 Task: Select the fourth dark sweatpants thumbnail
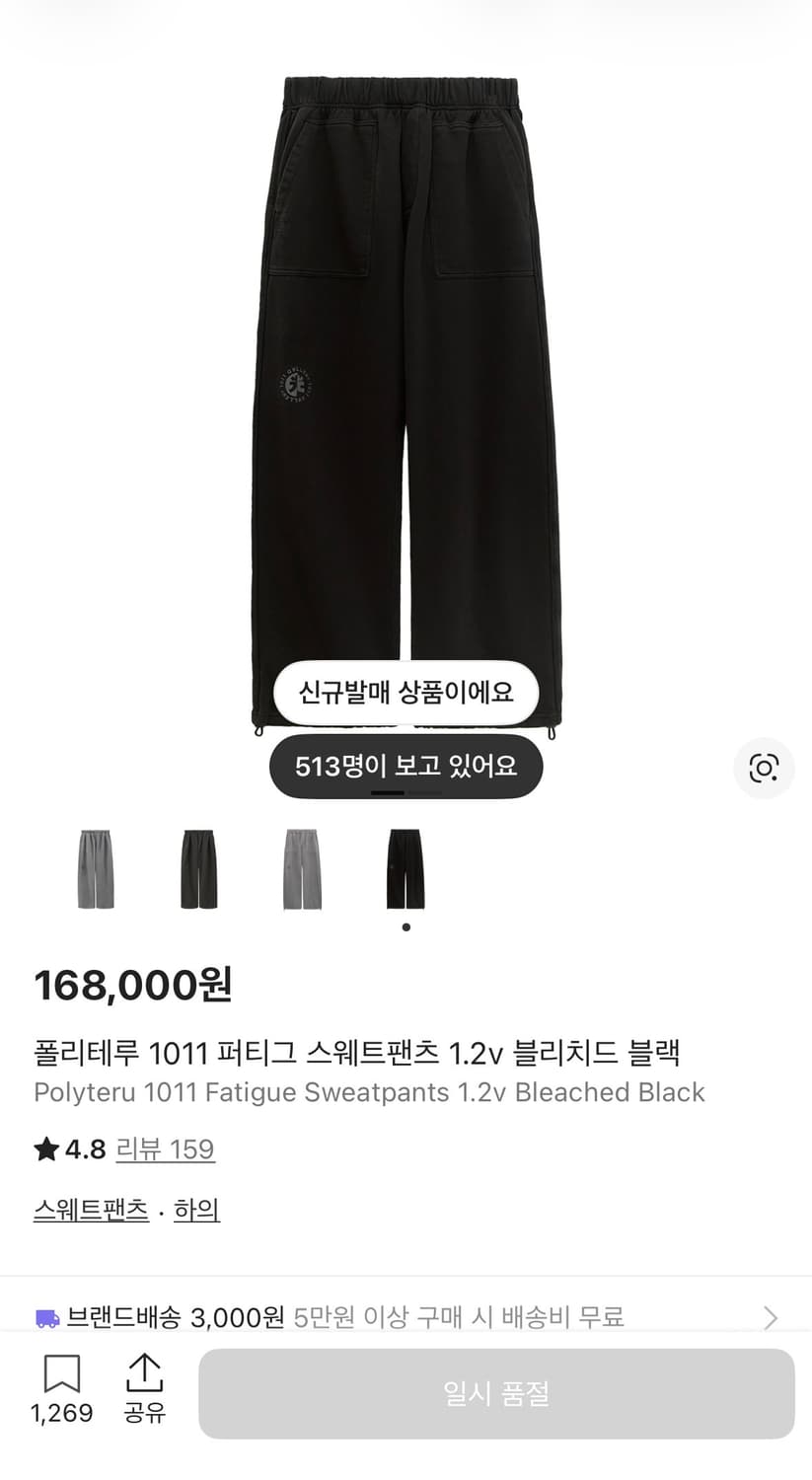[x=406, y=870]
